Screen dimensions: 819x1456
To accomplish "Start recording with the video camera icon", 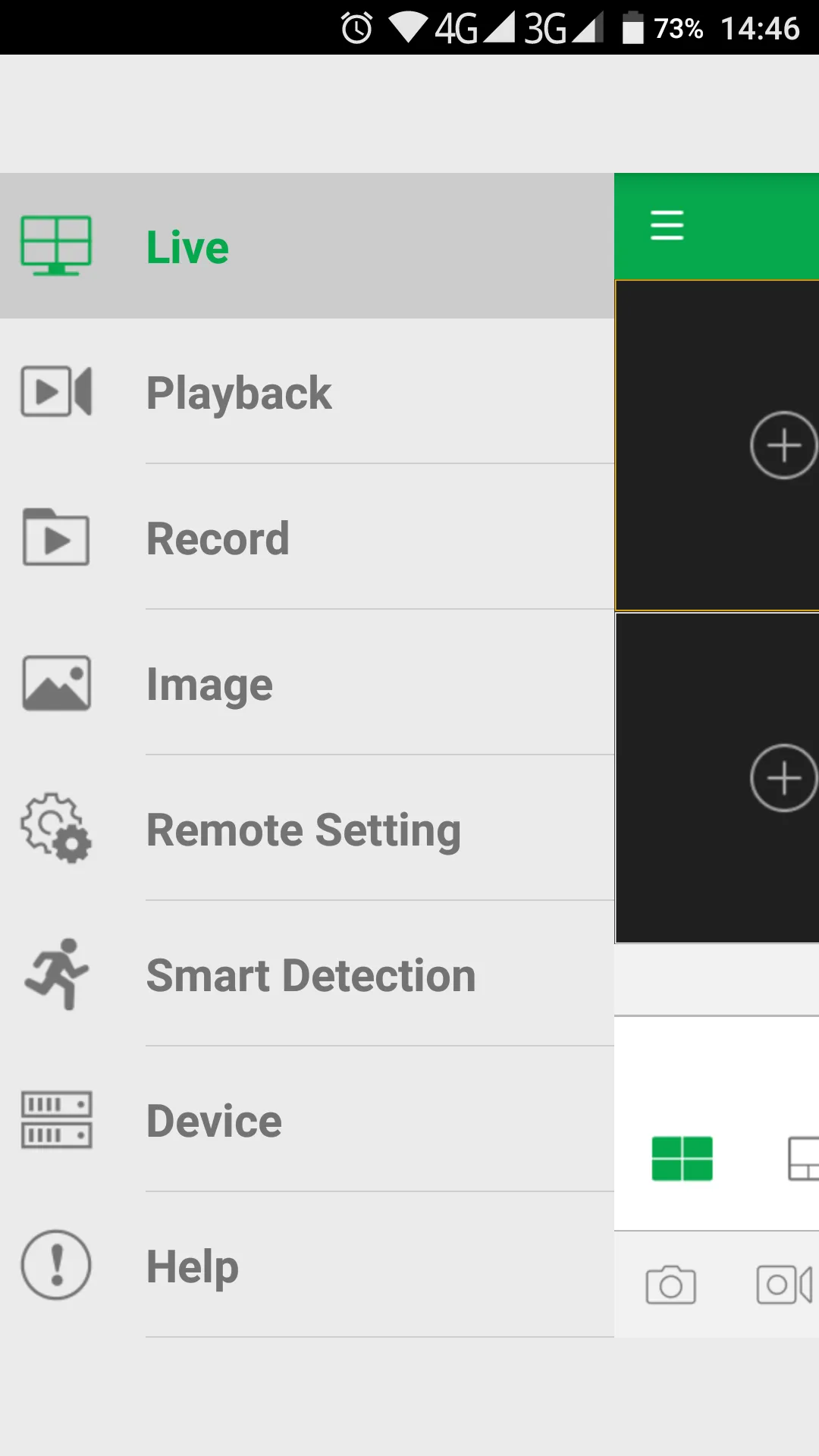I will 784,1285.
